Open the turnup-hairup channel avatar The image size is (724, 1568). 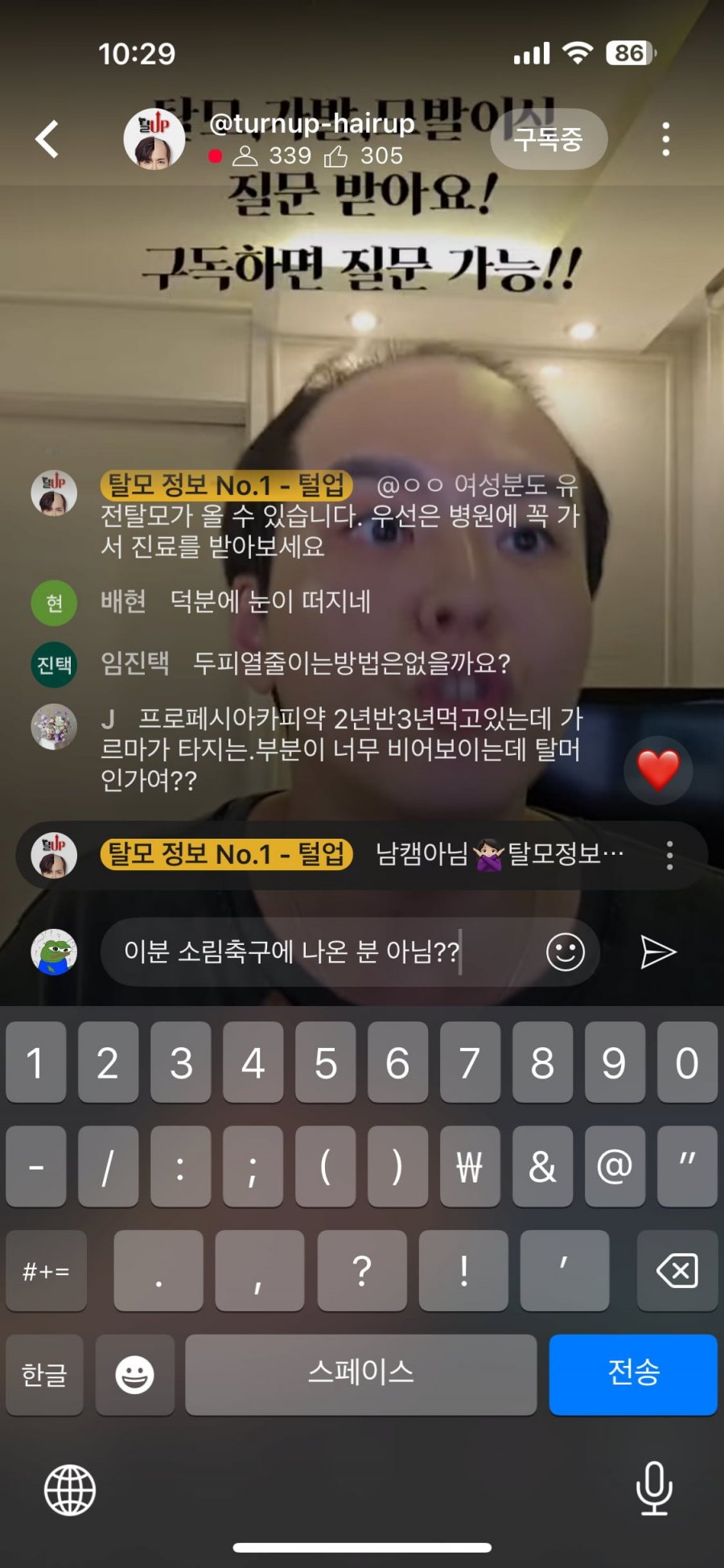click(154, 139)
